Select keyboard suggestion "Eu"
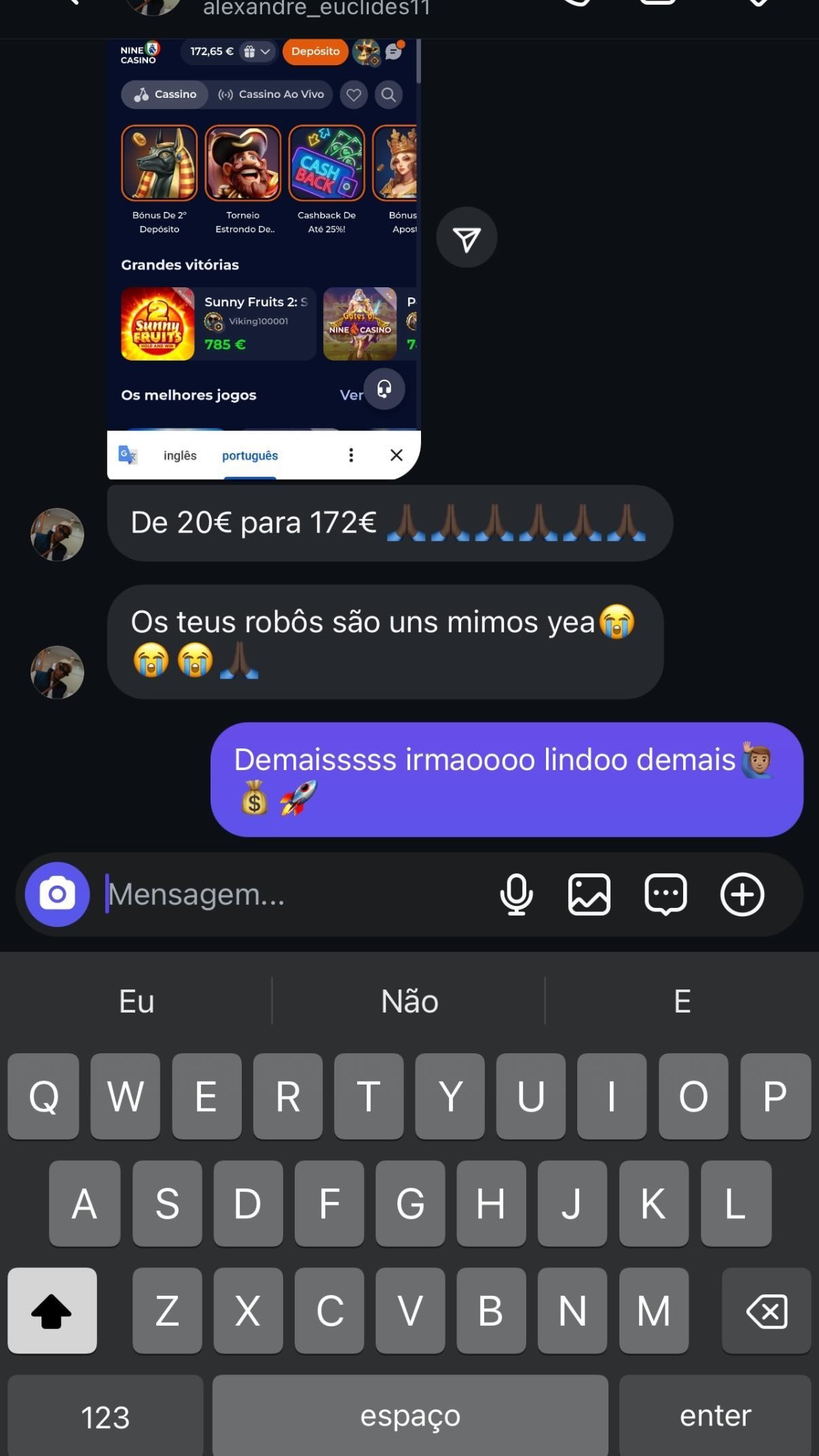The width and height of the screenshot is (819, 1456). point(136,1001)
